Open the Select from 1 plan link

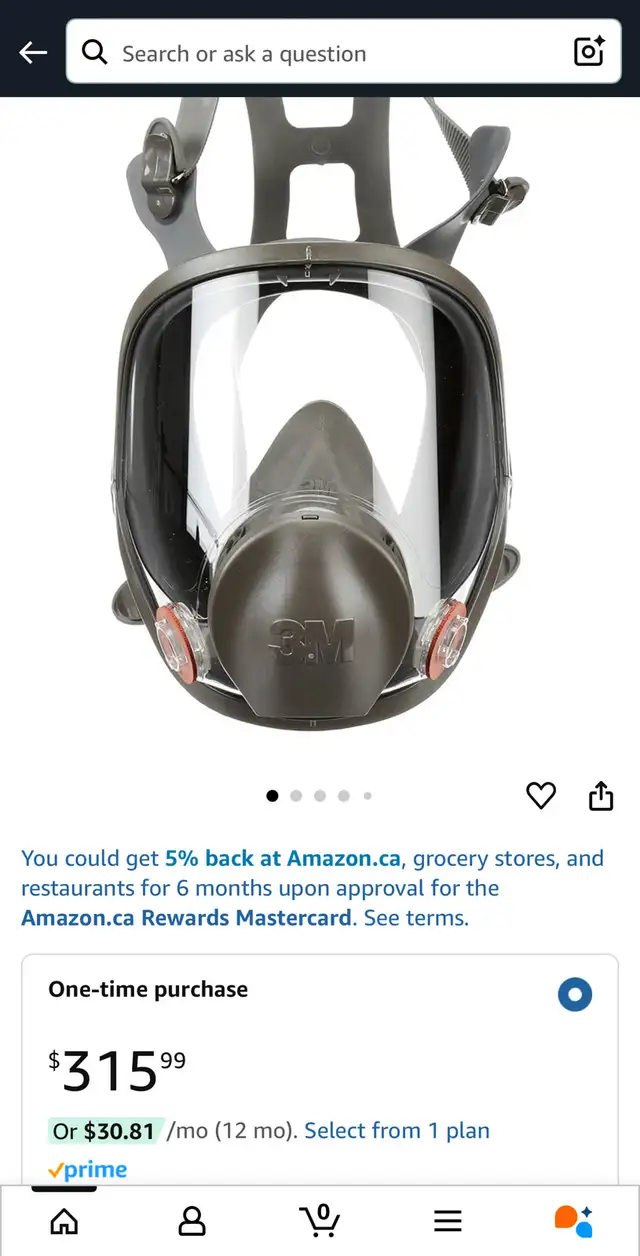(x=397, y=1131)
